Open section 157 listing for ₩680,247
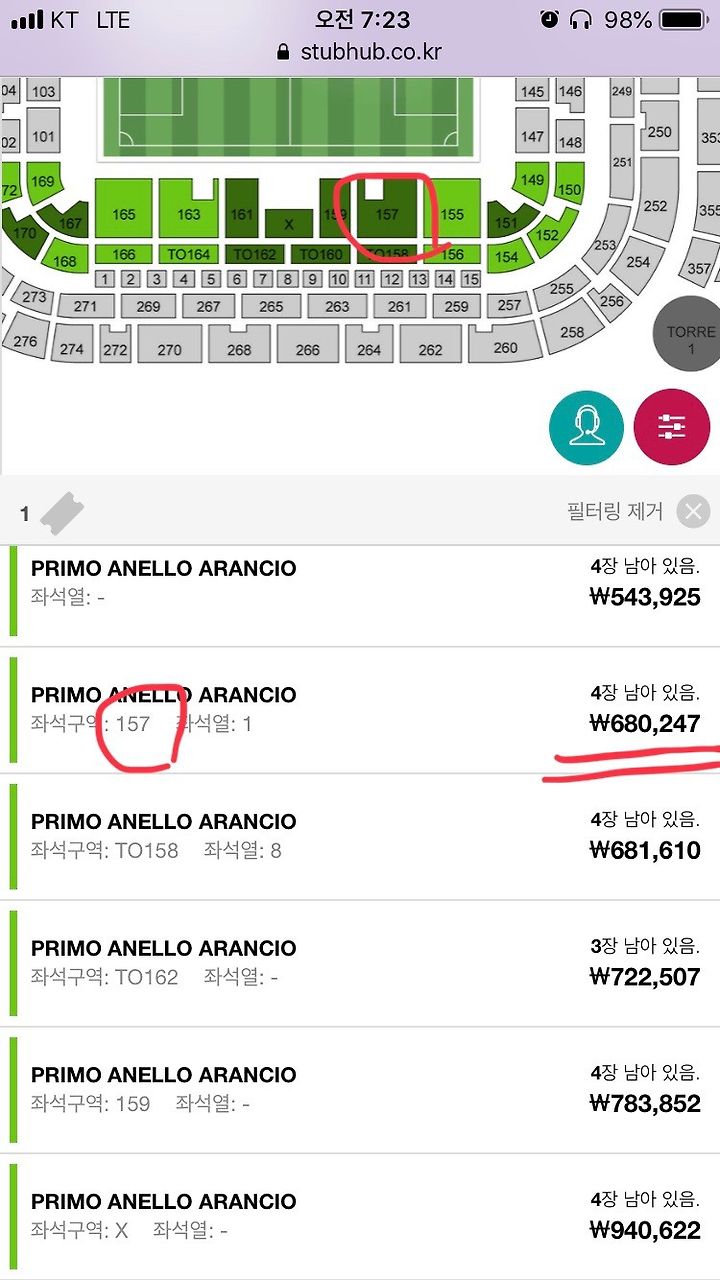 (x=360, y=710)
